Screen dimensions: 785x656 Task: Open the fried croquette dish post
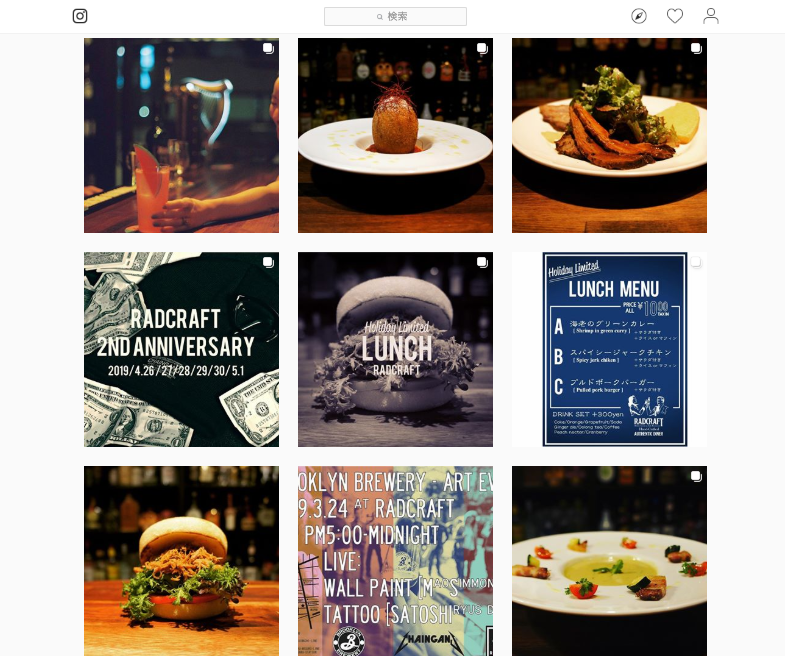tap(395, 135)
